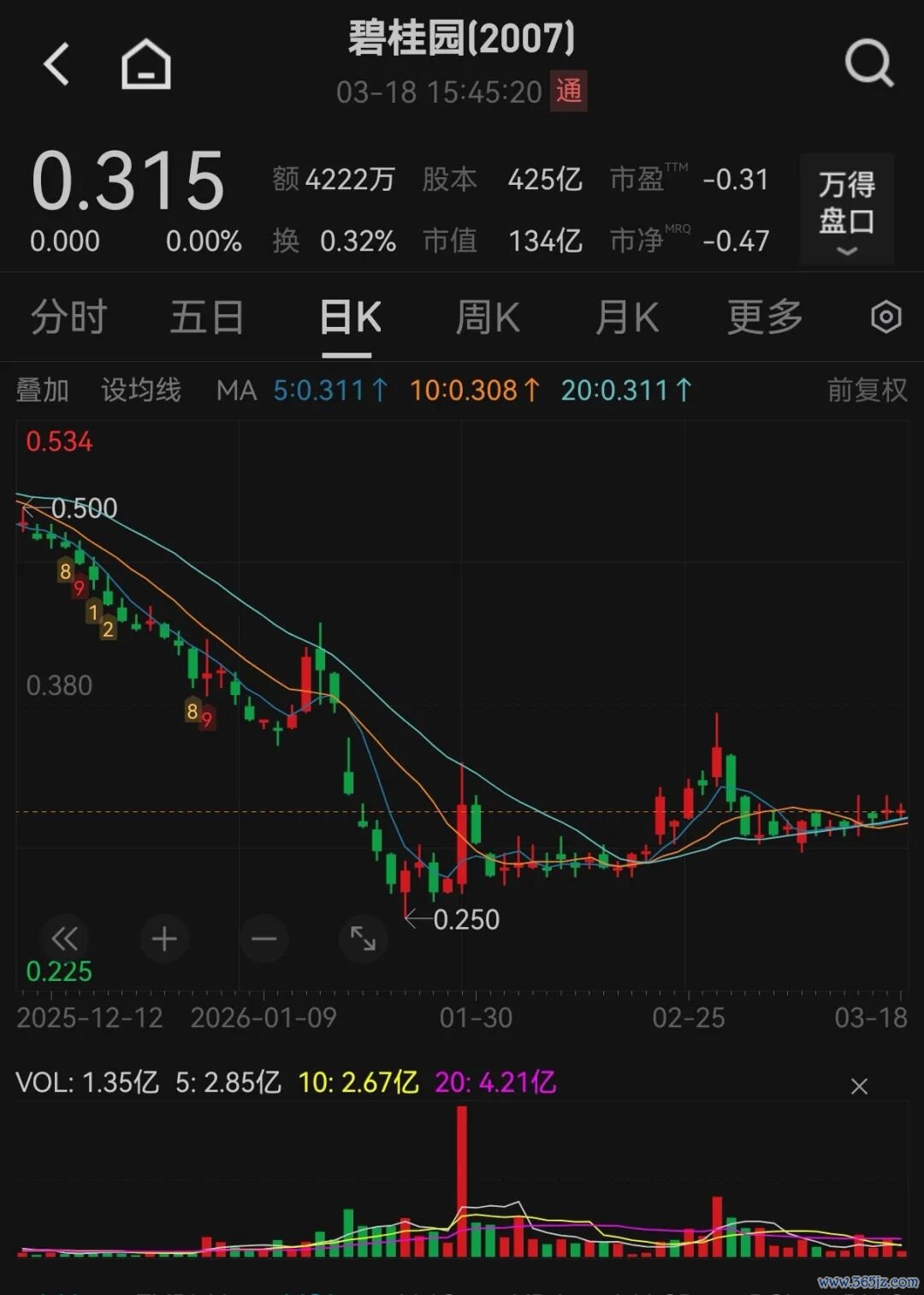Tap the back arrow to return

[56, 64]
